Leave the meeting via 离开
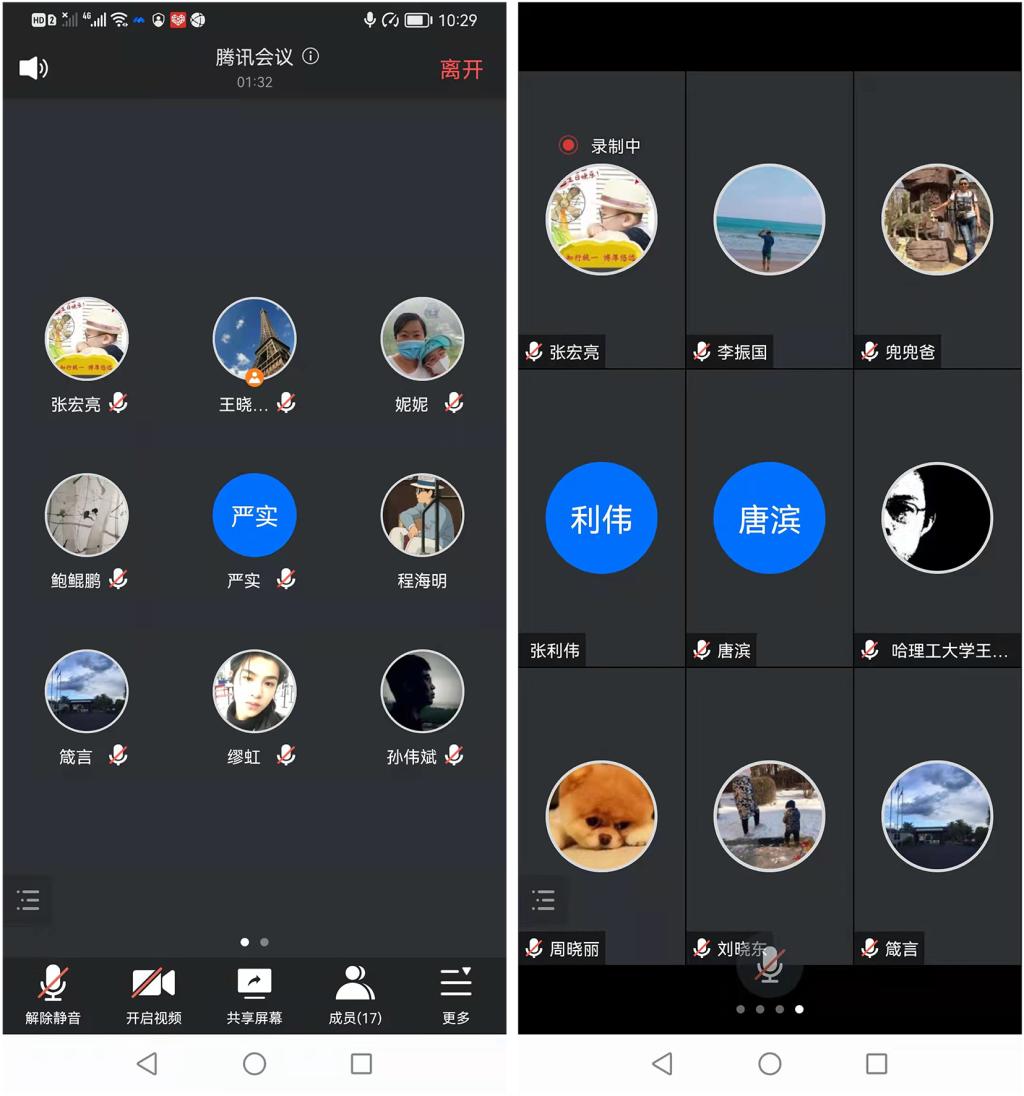1024x1096 pixels. [461, 69]
